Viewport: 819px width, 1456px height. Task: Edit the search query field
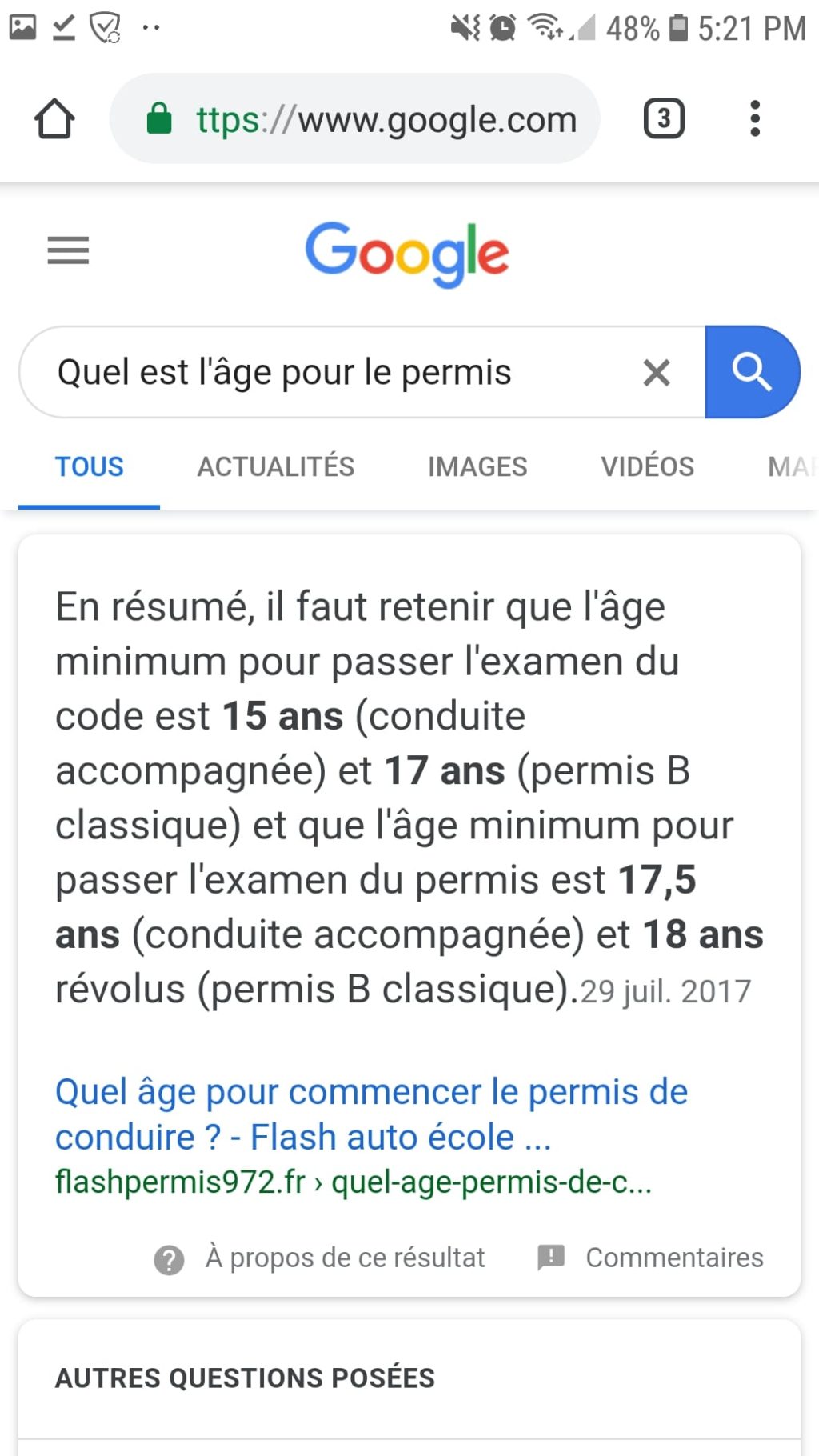click(x=336, y=373)
